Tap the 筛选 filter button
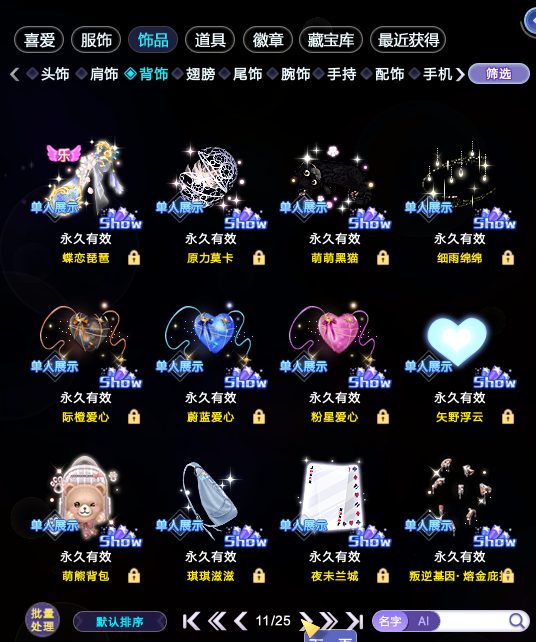This screenshot has width=536, height=642. 499,74
